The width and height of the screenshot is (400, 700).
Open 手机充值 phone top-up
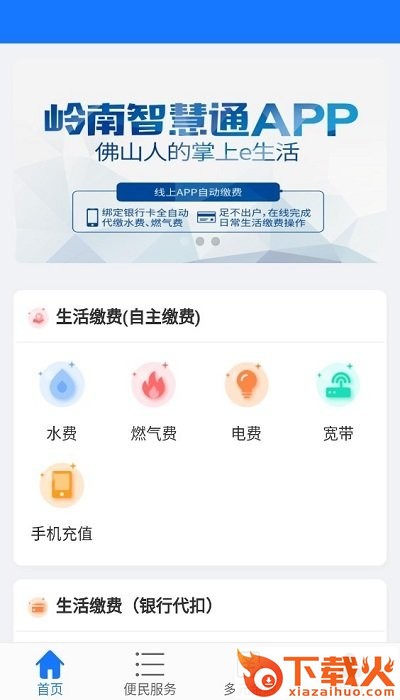coord(62,503)
